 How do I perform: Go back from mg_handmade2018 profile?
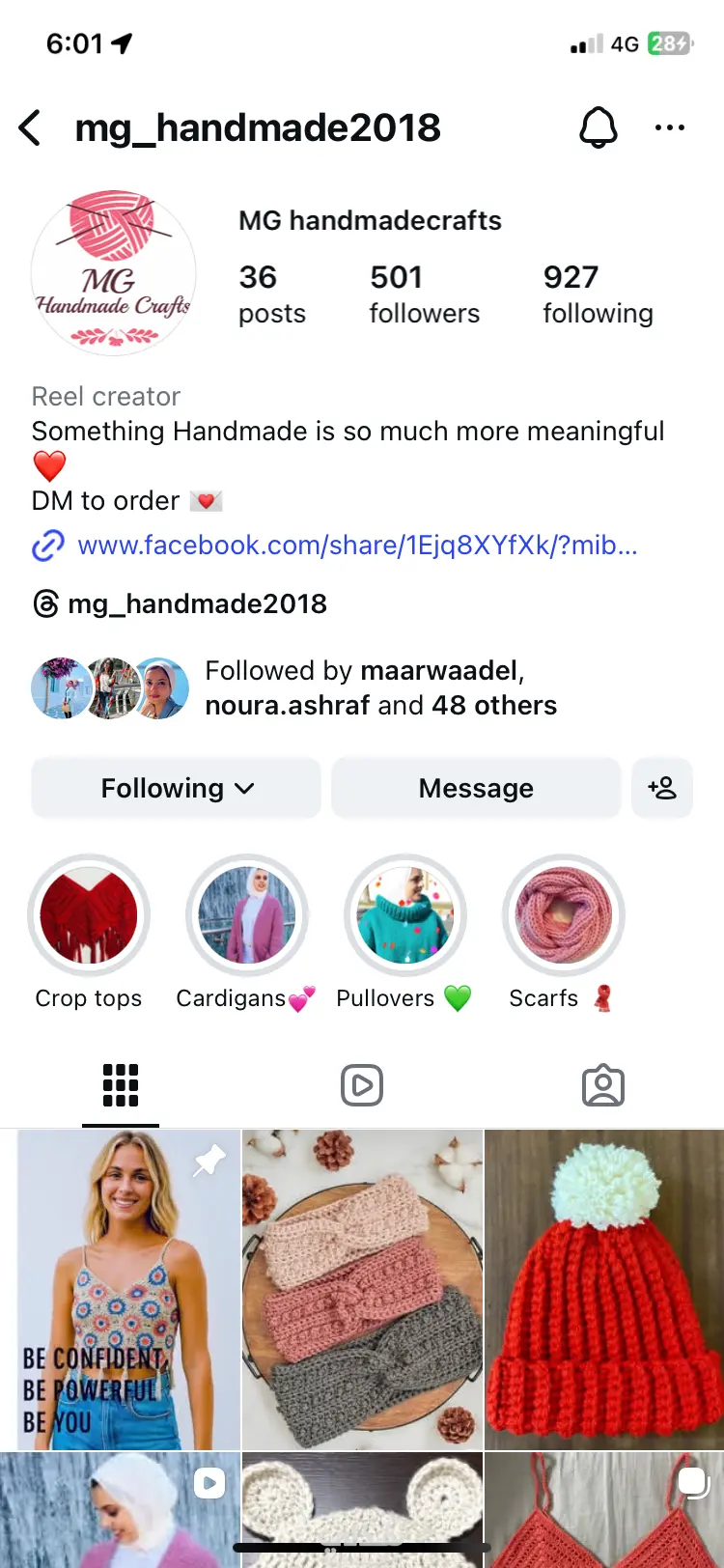tap(31, 127)
